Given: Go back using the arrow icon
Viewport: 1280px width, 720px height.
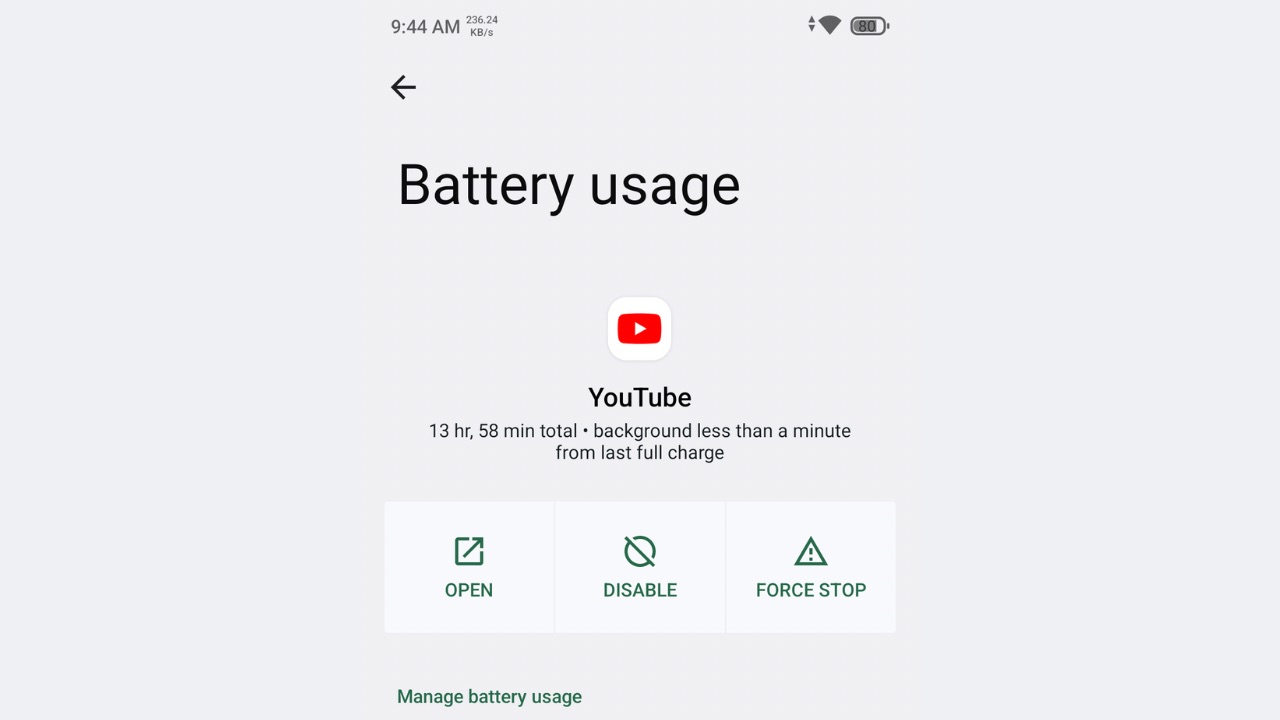Looking at the screenshot, I should click(x=403, y=87).
